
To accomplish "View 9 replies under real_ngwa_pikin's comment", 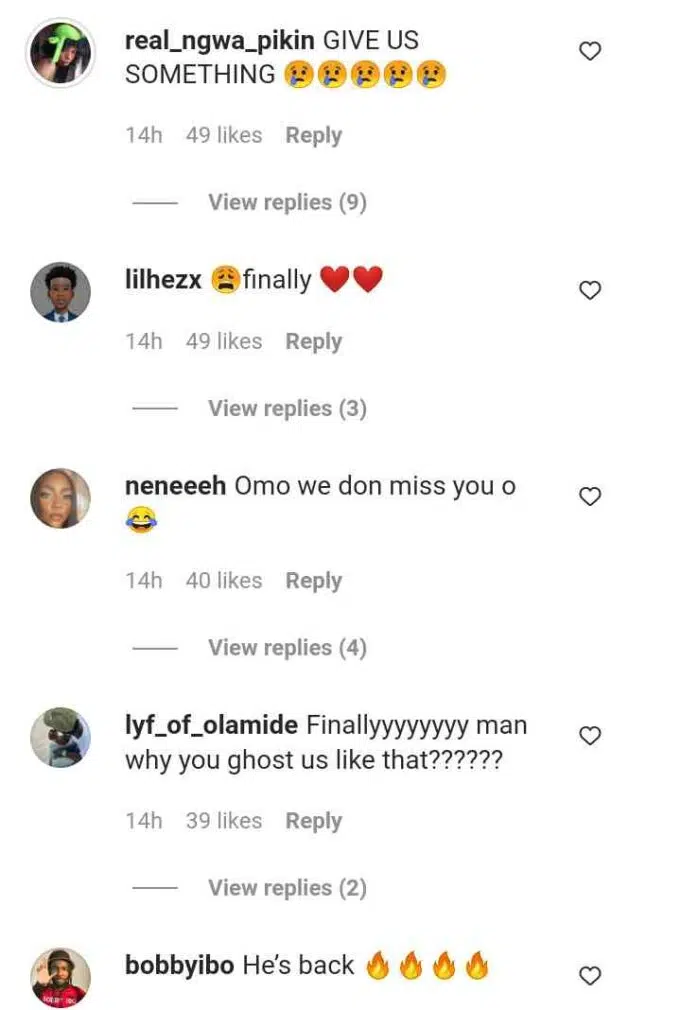I will pos(287,203).
